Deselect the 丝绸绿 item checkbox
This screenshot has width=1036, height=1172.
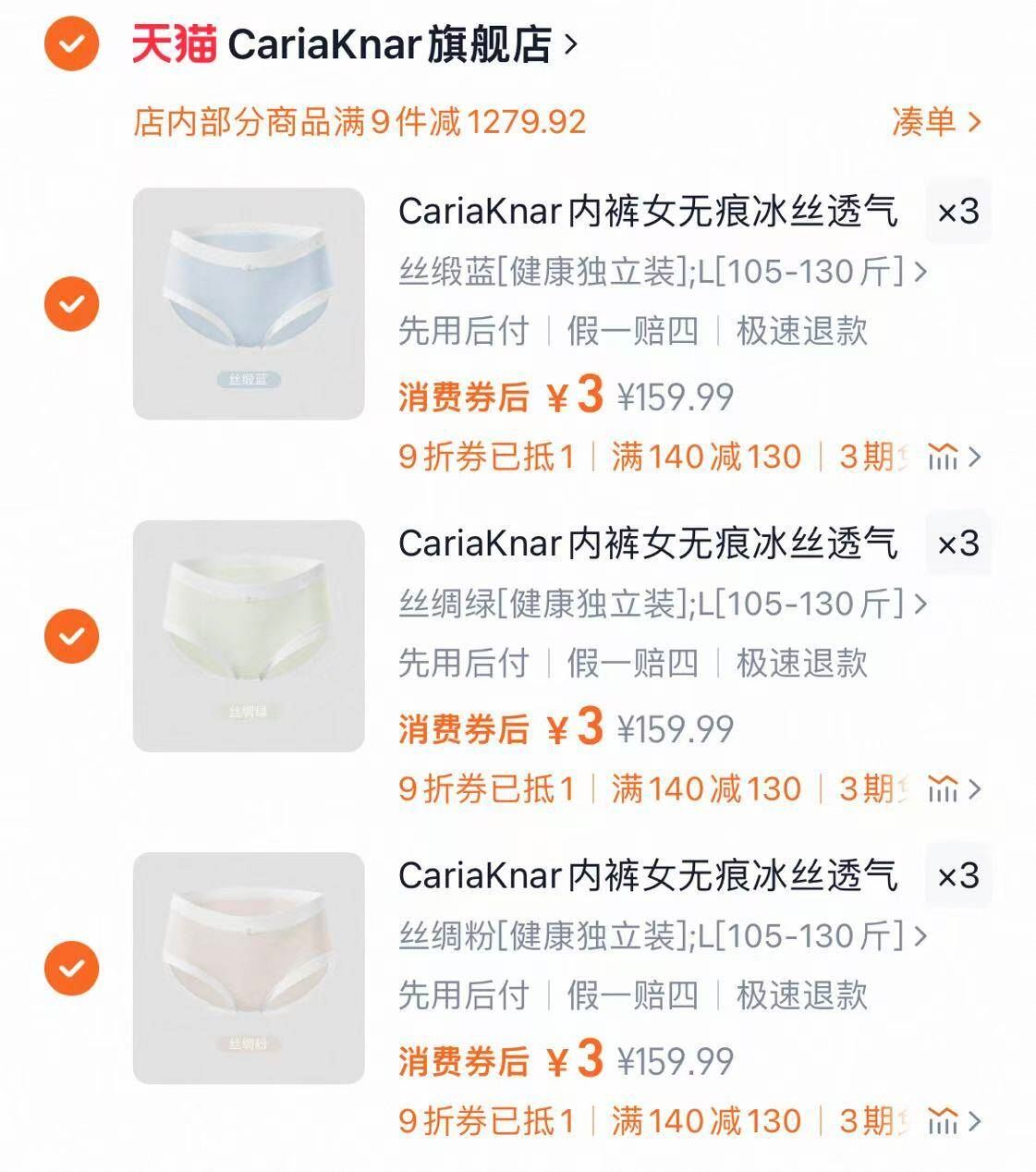pos(72,636)
